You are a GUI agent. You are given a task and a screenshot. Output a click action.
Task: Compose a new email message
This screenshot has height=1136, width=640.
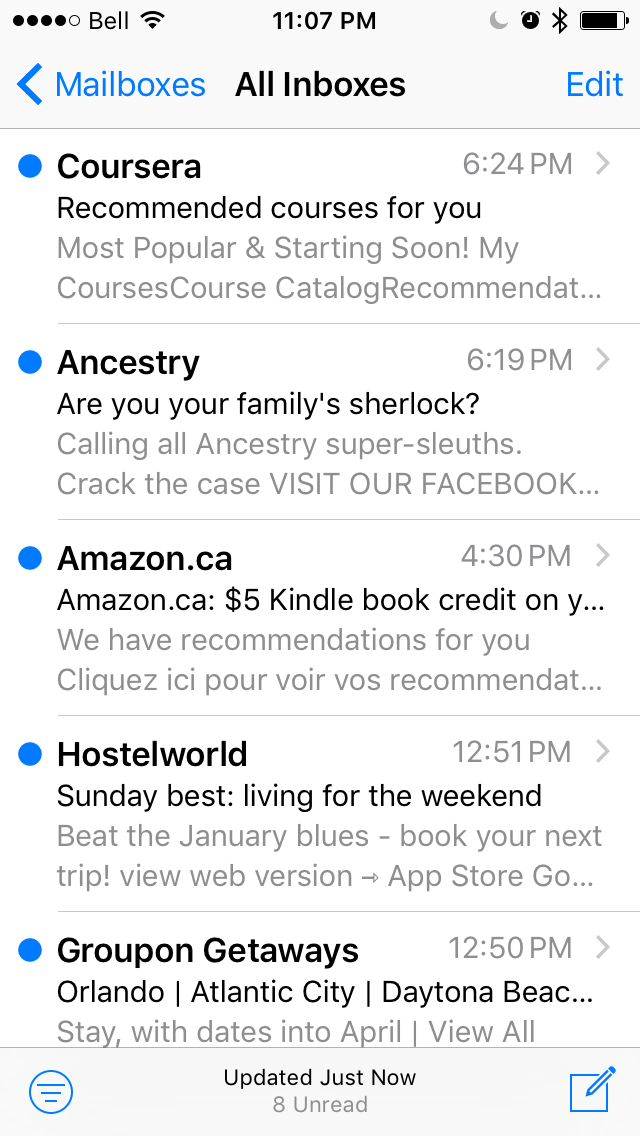pyautogui.click(x=593, y=1091)
